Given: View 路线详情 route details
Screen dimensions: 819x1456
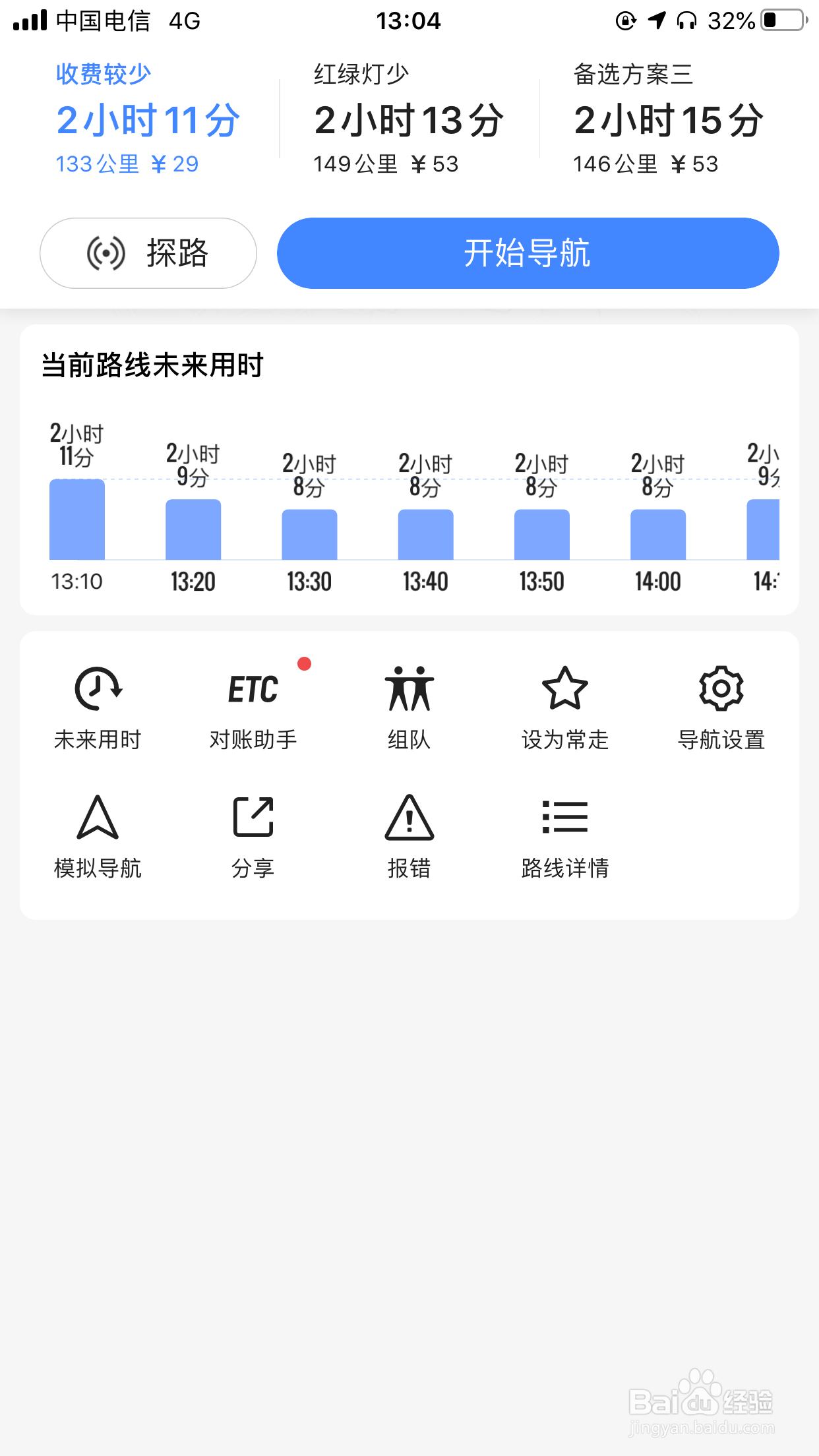Looking at the screenshot, I should click(565, 837).
